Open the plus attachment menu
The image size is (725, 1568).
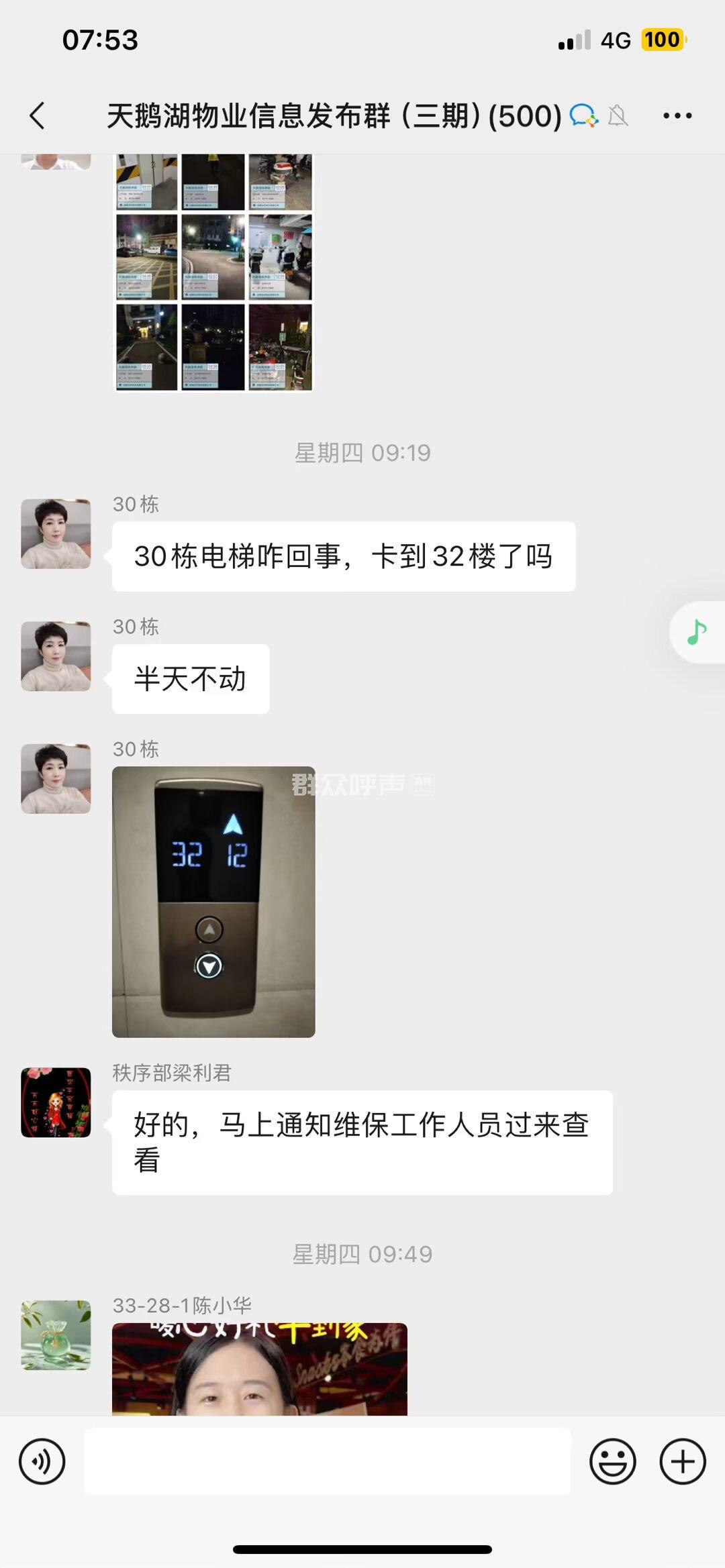(683, 1461)
